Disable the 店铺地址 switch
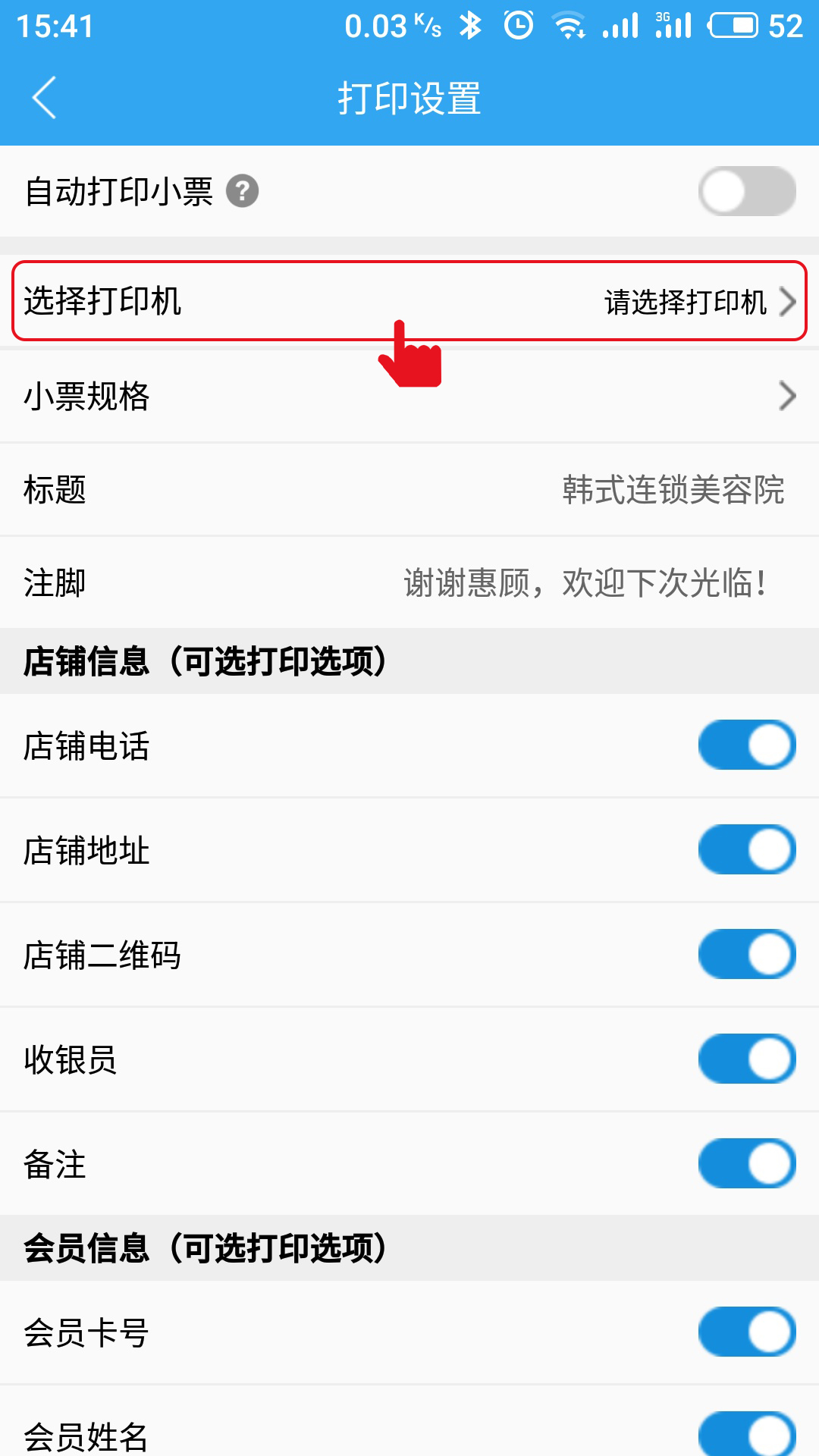The height and width of the screenshot is (1456, 819). [x=747, y=849]
